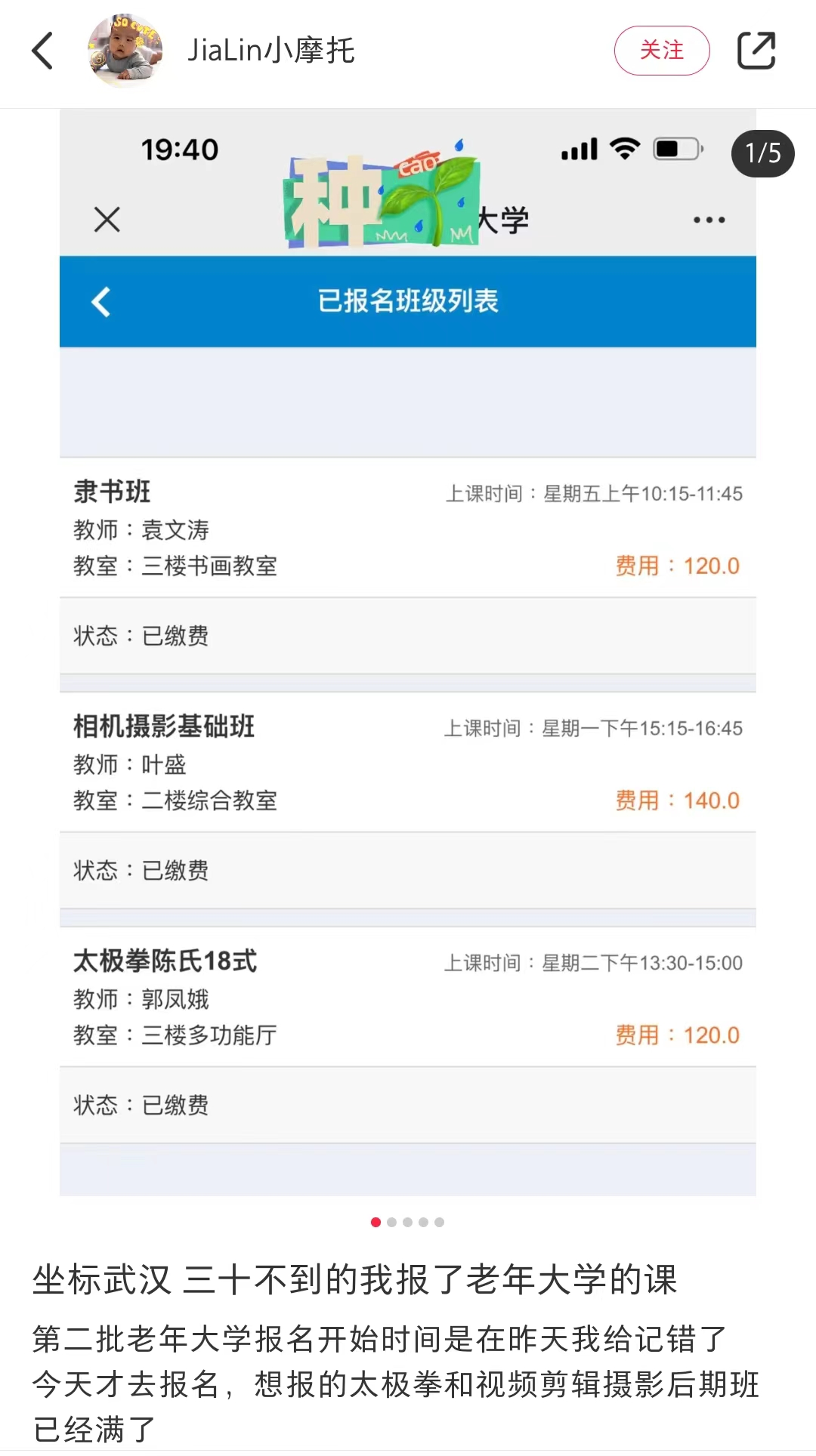
Task: Open the post's screenshot image full screen
Action: [x=408, y=652]
